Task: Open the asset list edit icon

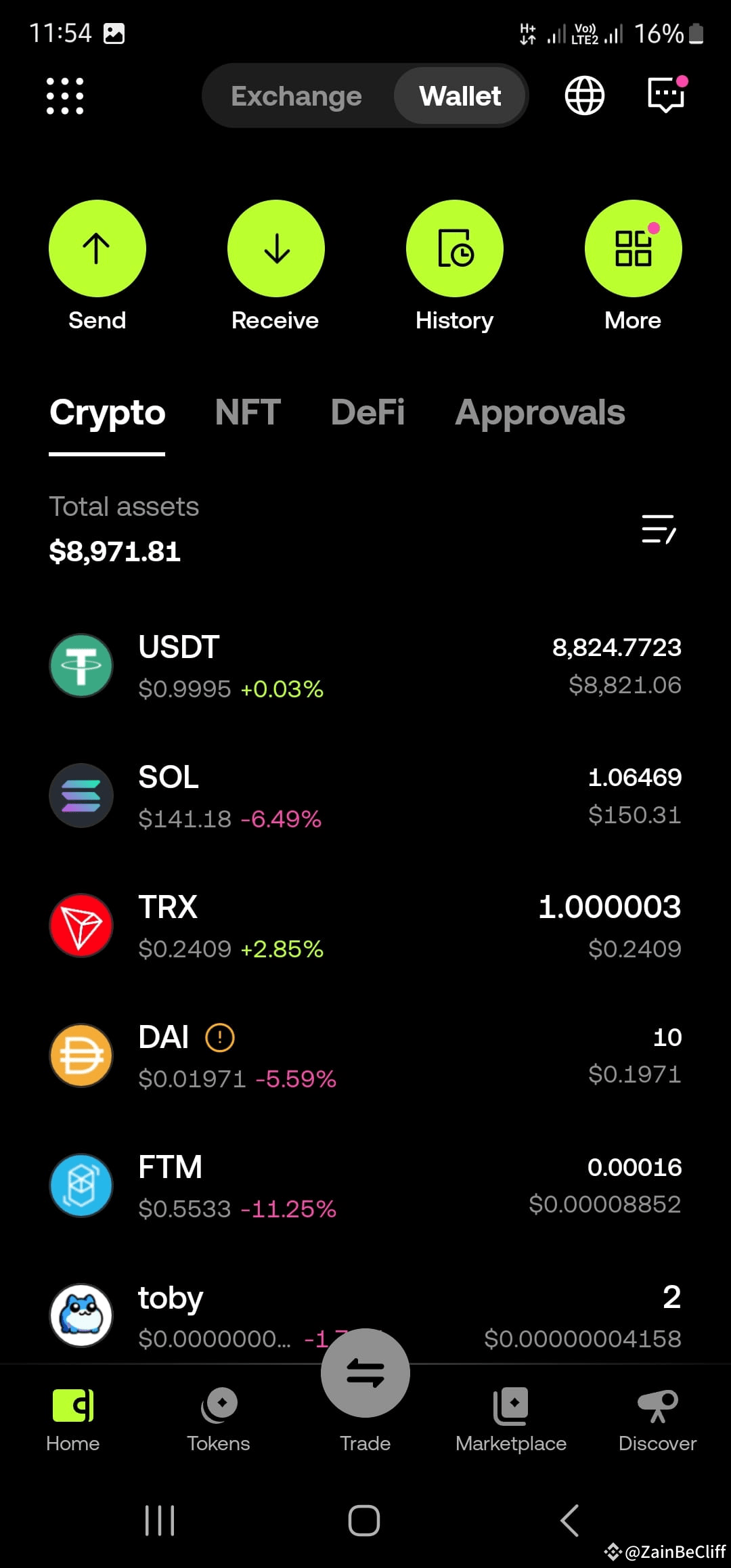Action: click(x=659, y=529)
